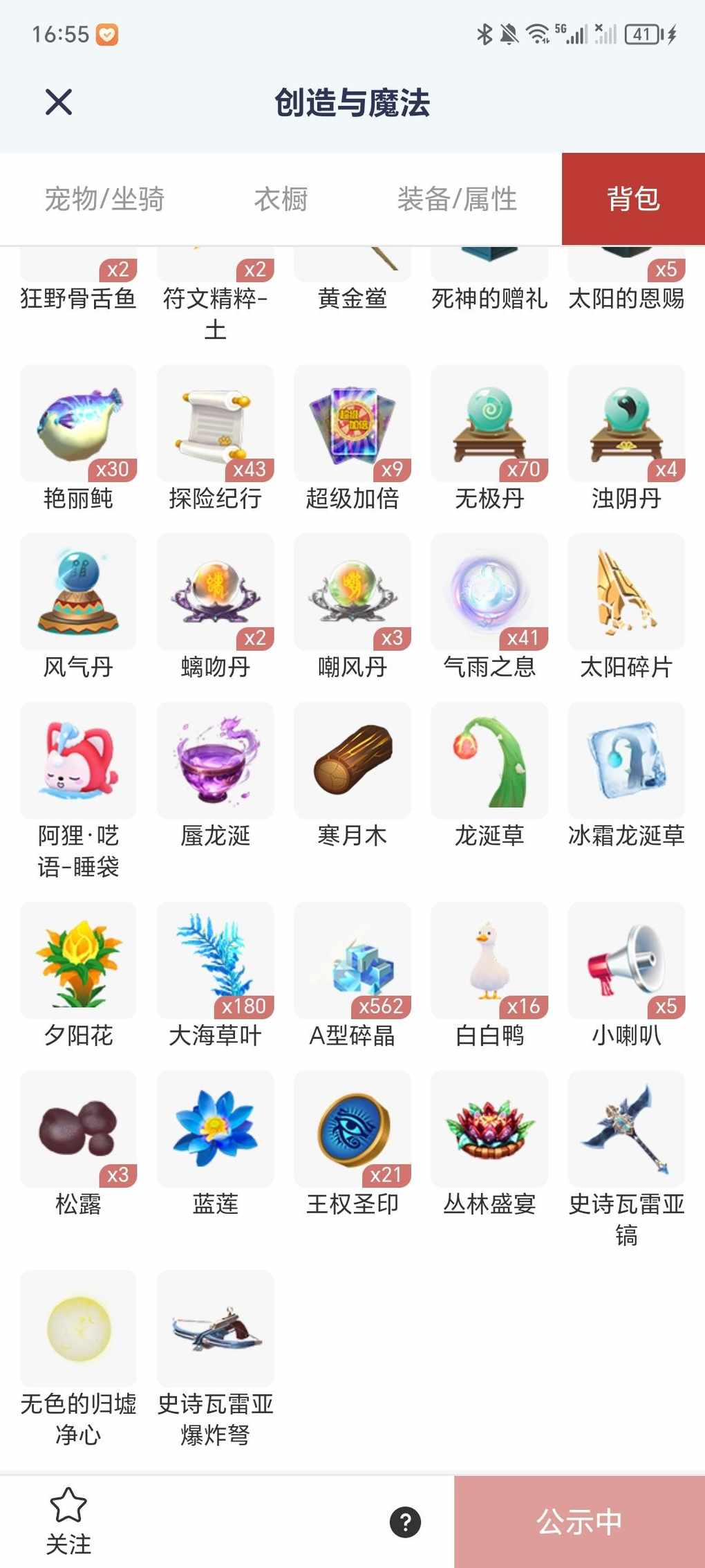The height and width of the screenshot is (1568, 705).
Task: Select the 背包 tab
Action: click(633, 199)
